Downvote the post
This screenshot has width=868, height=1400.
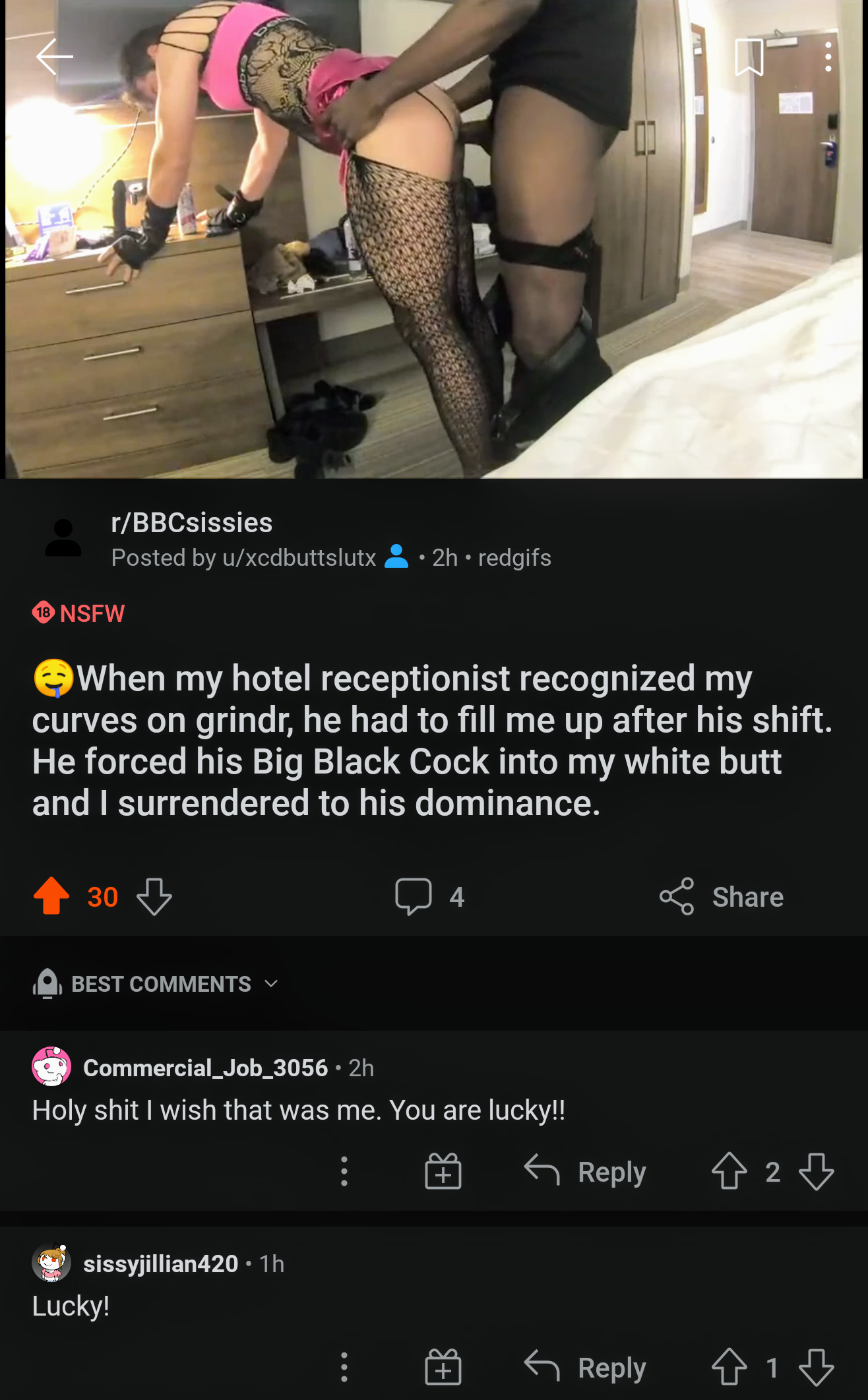[x=154, y=896]
